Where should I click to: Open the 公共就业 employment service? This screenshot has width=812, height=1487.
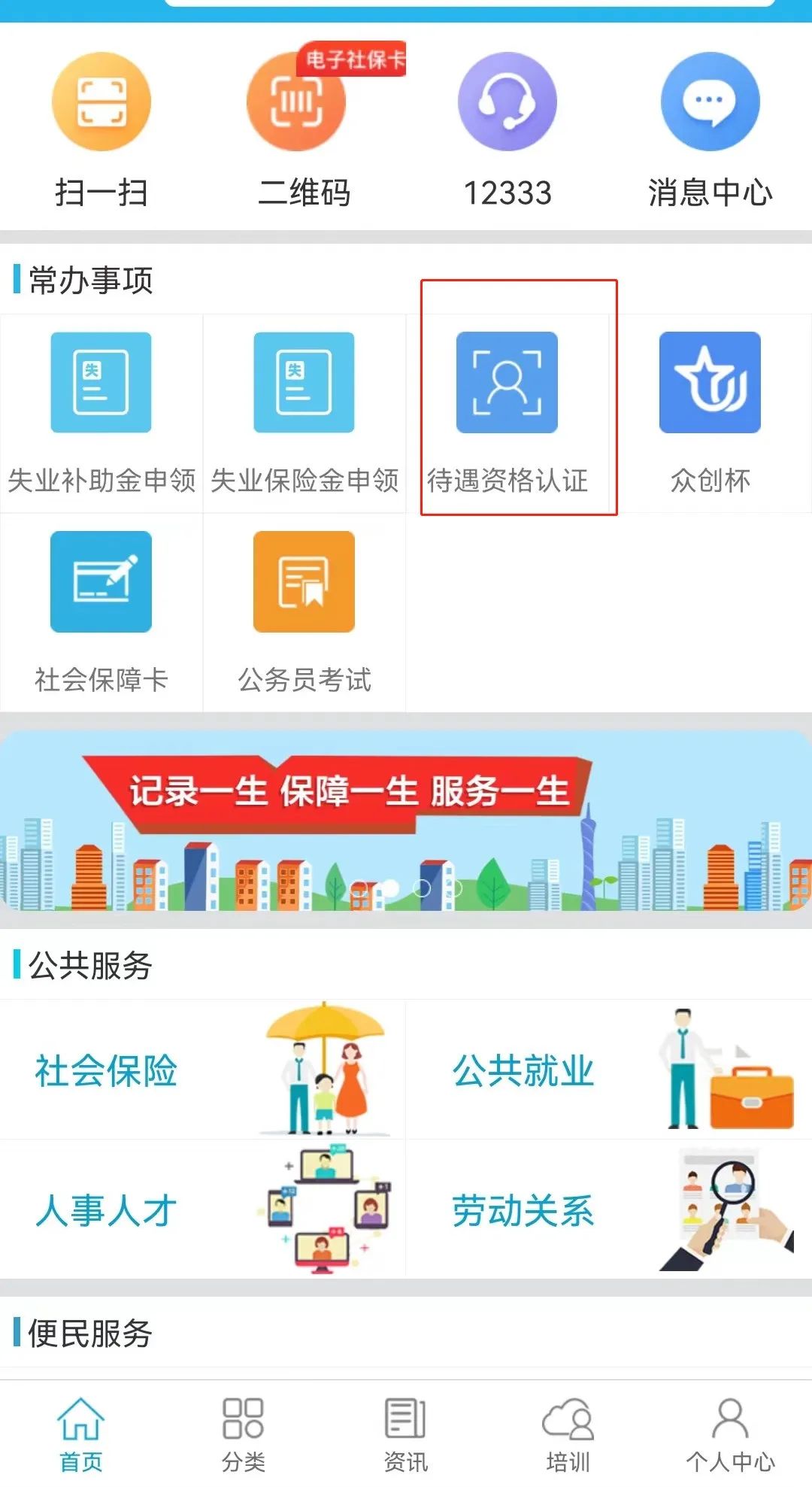click(609, 1070)
